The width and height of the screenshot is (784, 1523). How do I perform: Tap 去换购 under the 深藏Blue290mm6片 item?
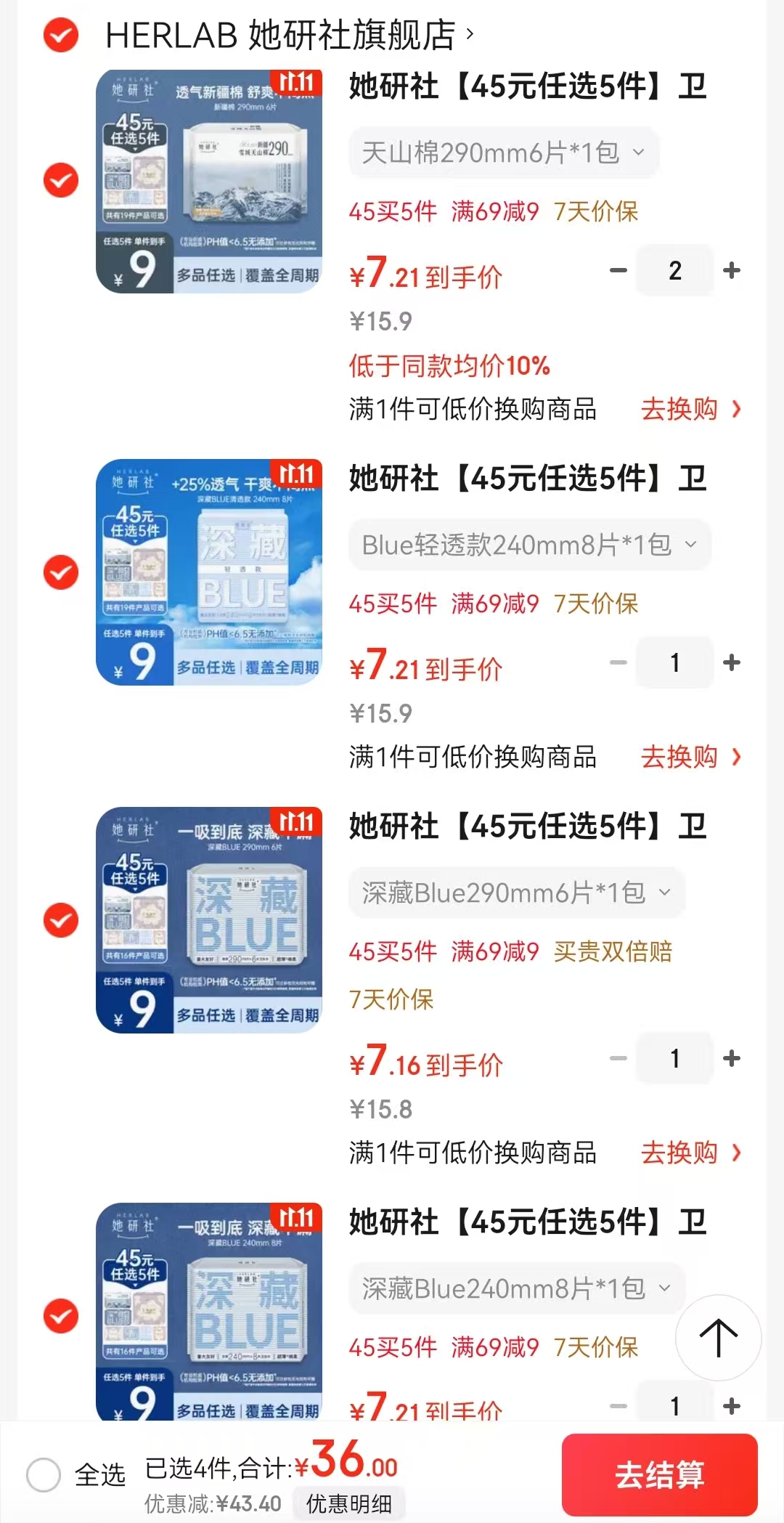pyautogui.click(x=690, y=1153)
